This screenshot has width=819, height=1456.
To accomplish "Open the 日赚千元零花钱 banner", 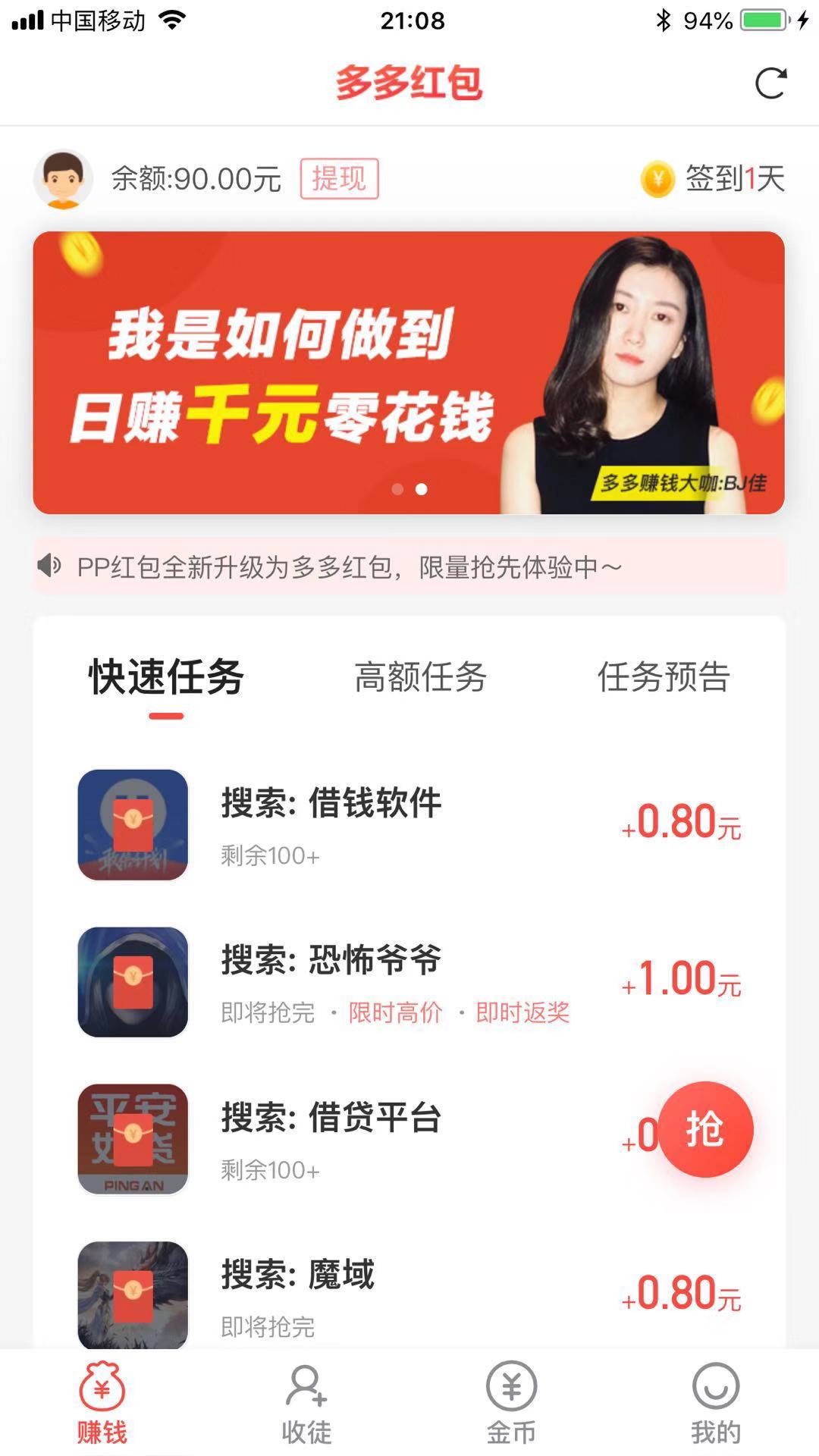I will pos(409,372).
